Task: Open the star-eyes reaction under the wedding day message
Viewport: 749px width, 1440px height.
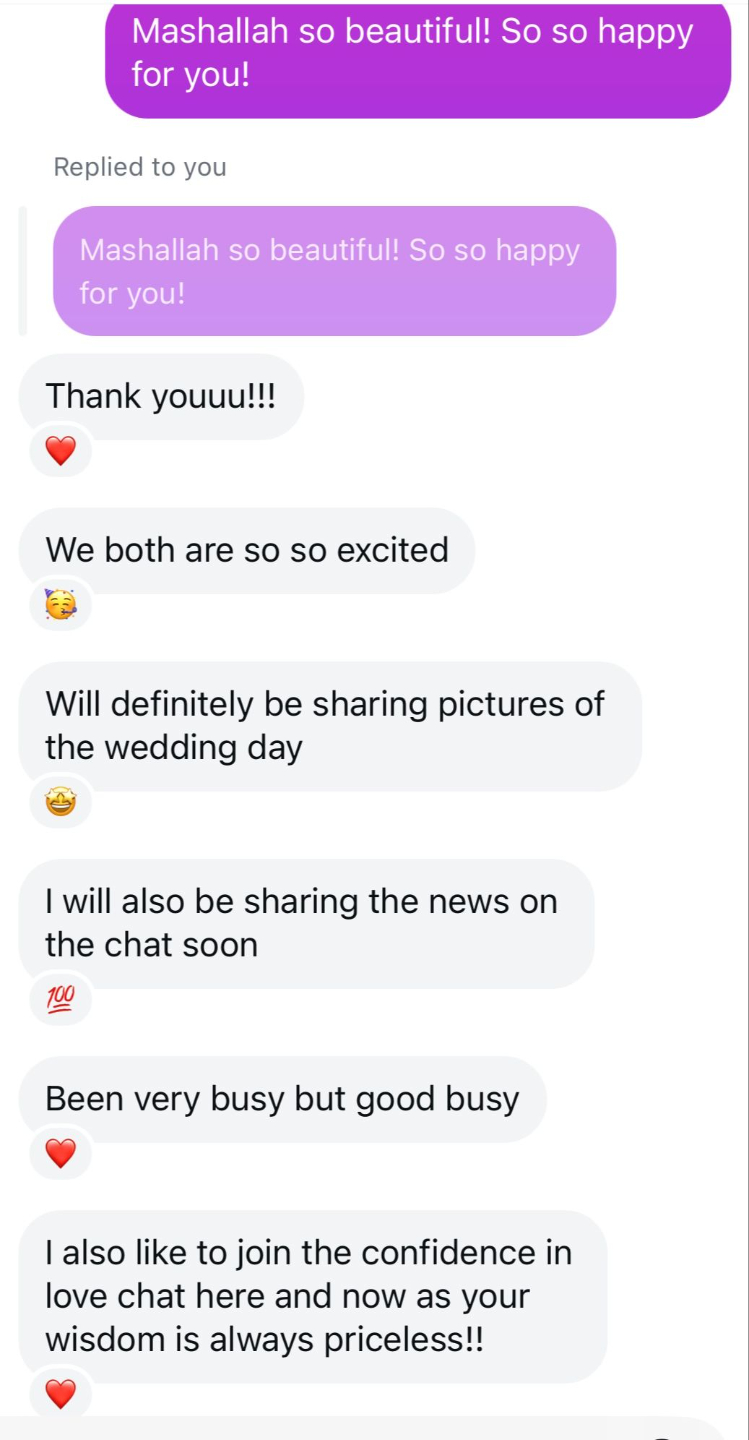Action: pyautogui.click(x=61, y=803)
